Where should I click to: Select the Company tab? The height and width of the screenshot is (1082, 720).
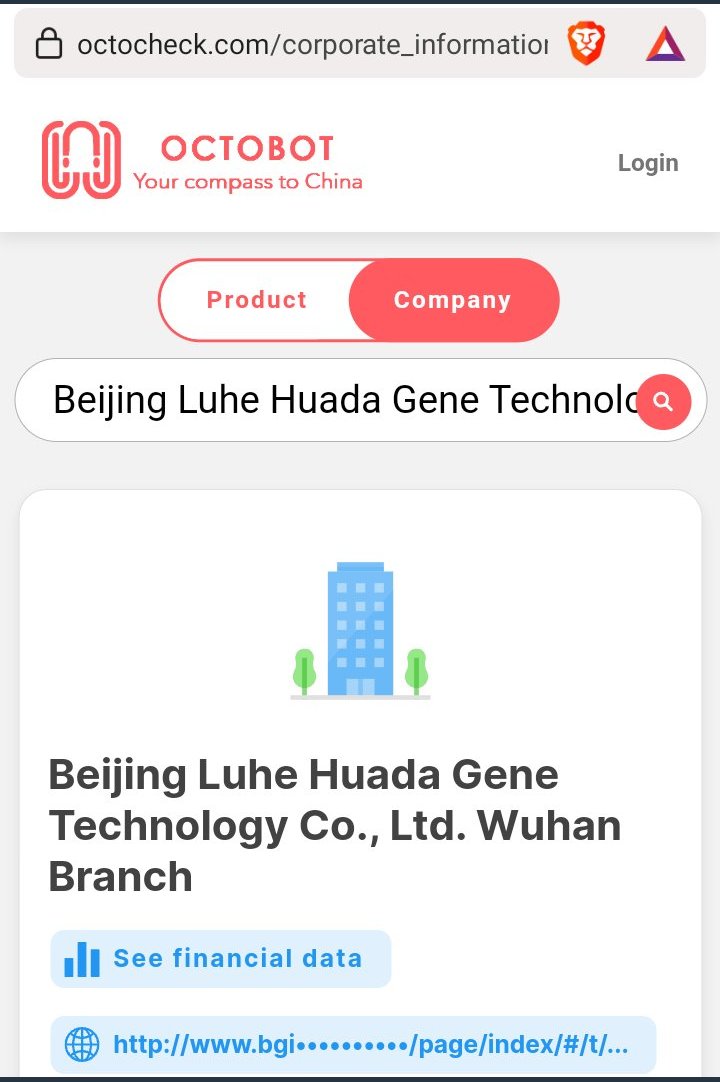point(452,300)
